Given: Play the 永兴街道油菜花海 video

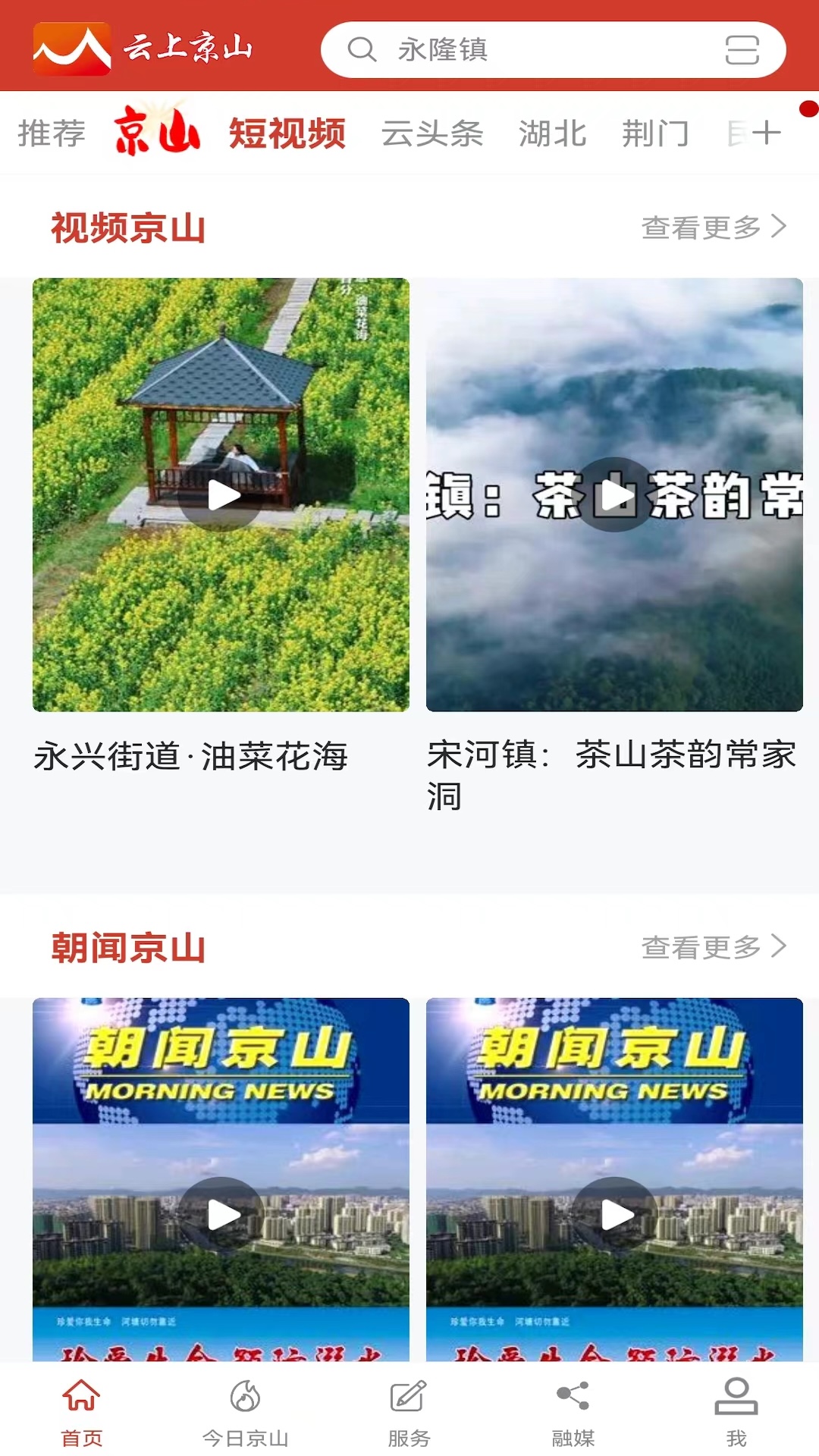Looking at the screenshot, I should (221, 497).
